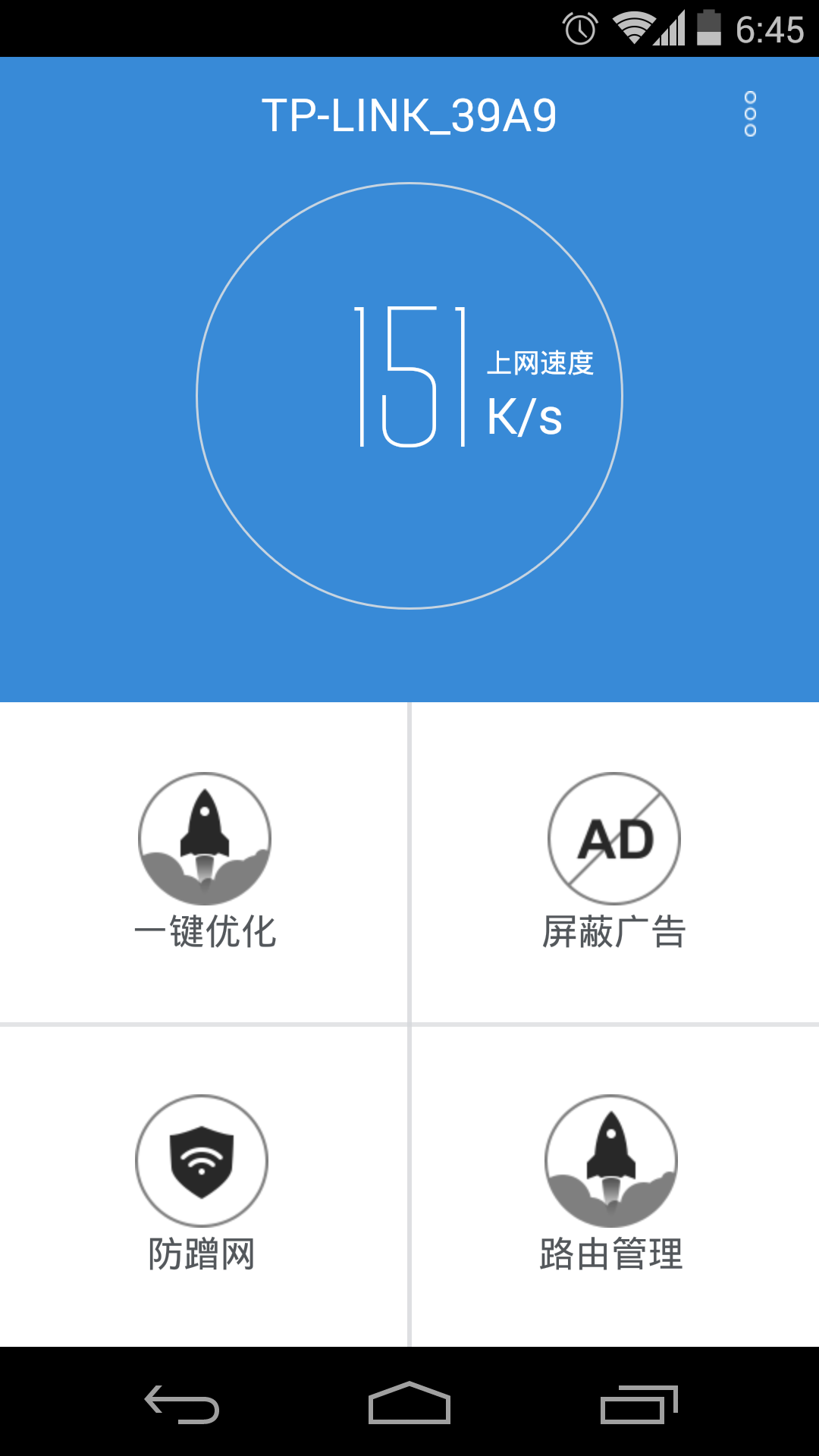This screenshot has height=1456, width=819.
Task: Open the three-dot overflow menu
Action: coord(750,114)
